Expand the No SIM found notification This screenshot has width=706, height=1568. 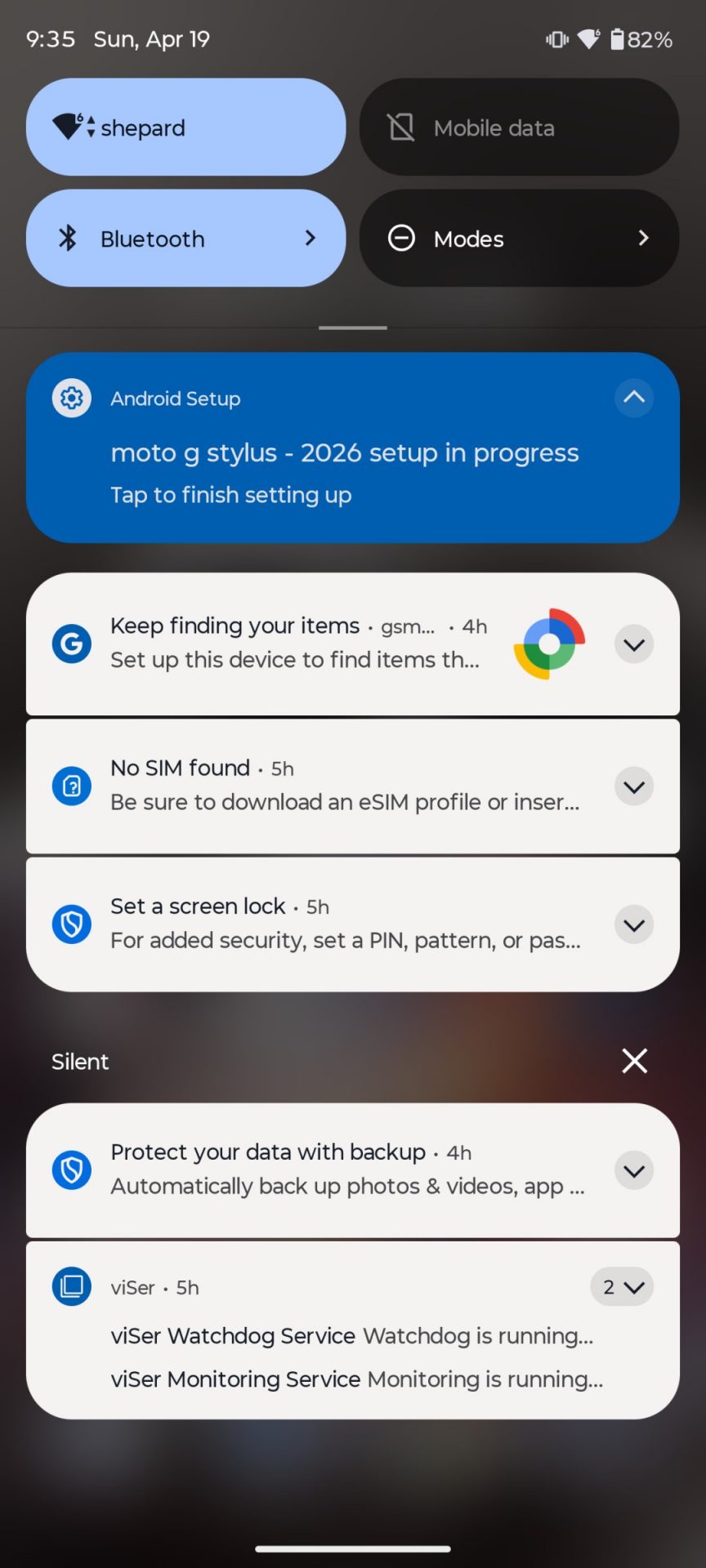pos(634,787)
